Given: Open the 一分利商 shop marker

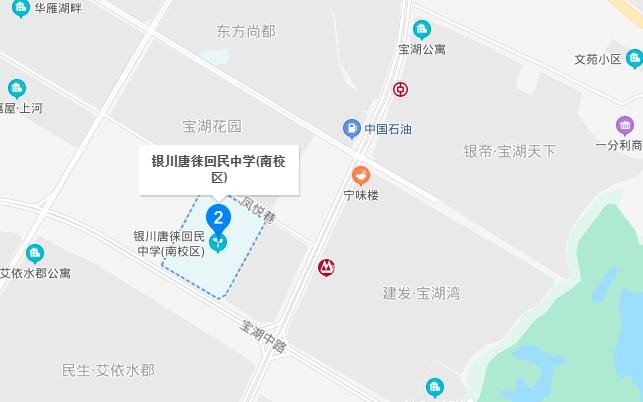Looking at the screenshot, I should (625, 126).
